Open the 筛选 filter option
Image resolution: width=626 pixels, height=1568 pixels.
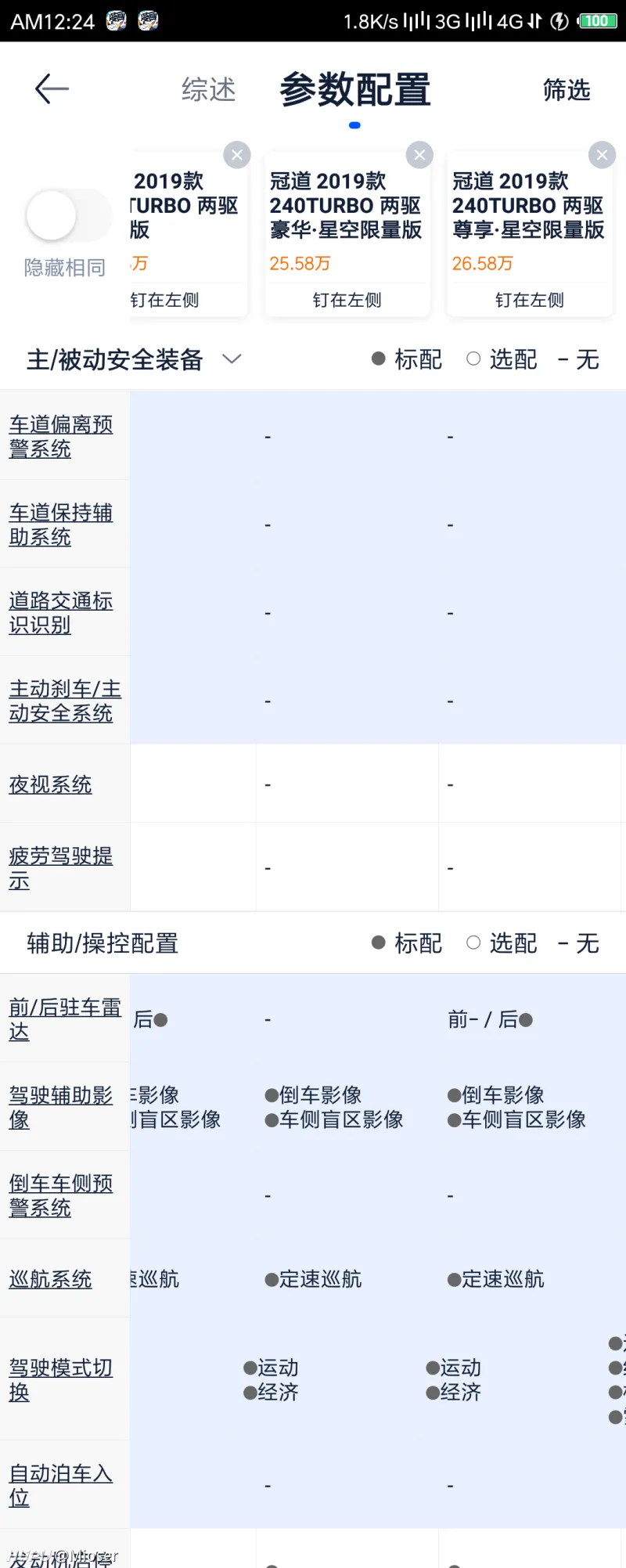pos(567,90)
